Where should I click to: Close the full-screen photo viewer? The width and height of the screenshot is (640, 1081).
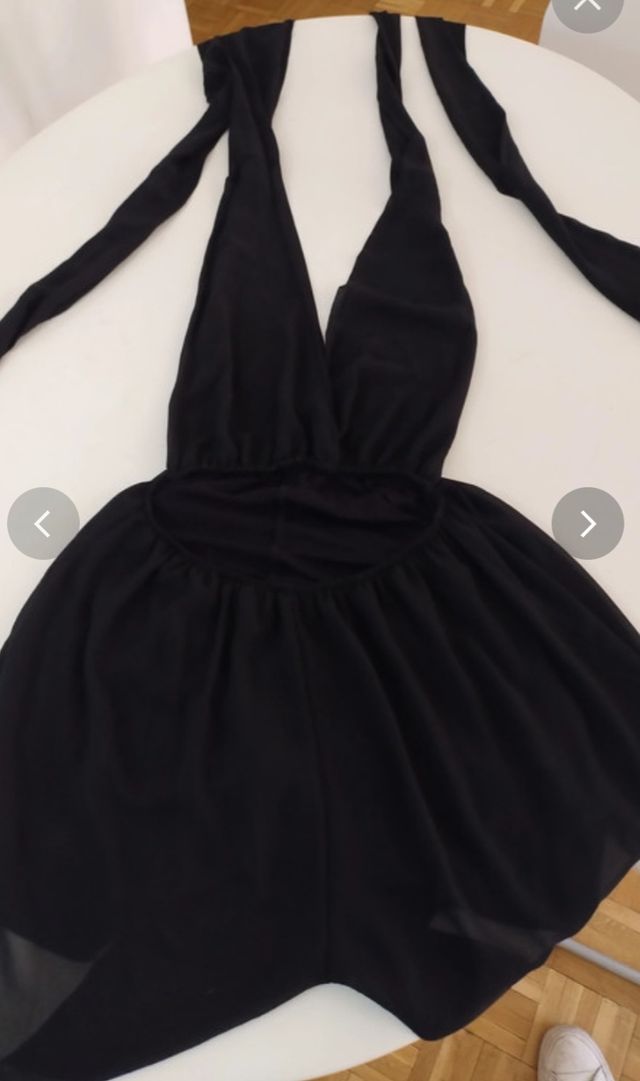[x=587, y=5]
